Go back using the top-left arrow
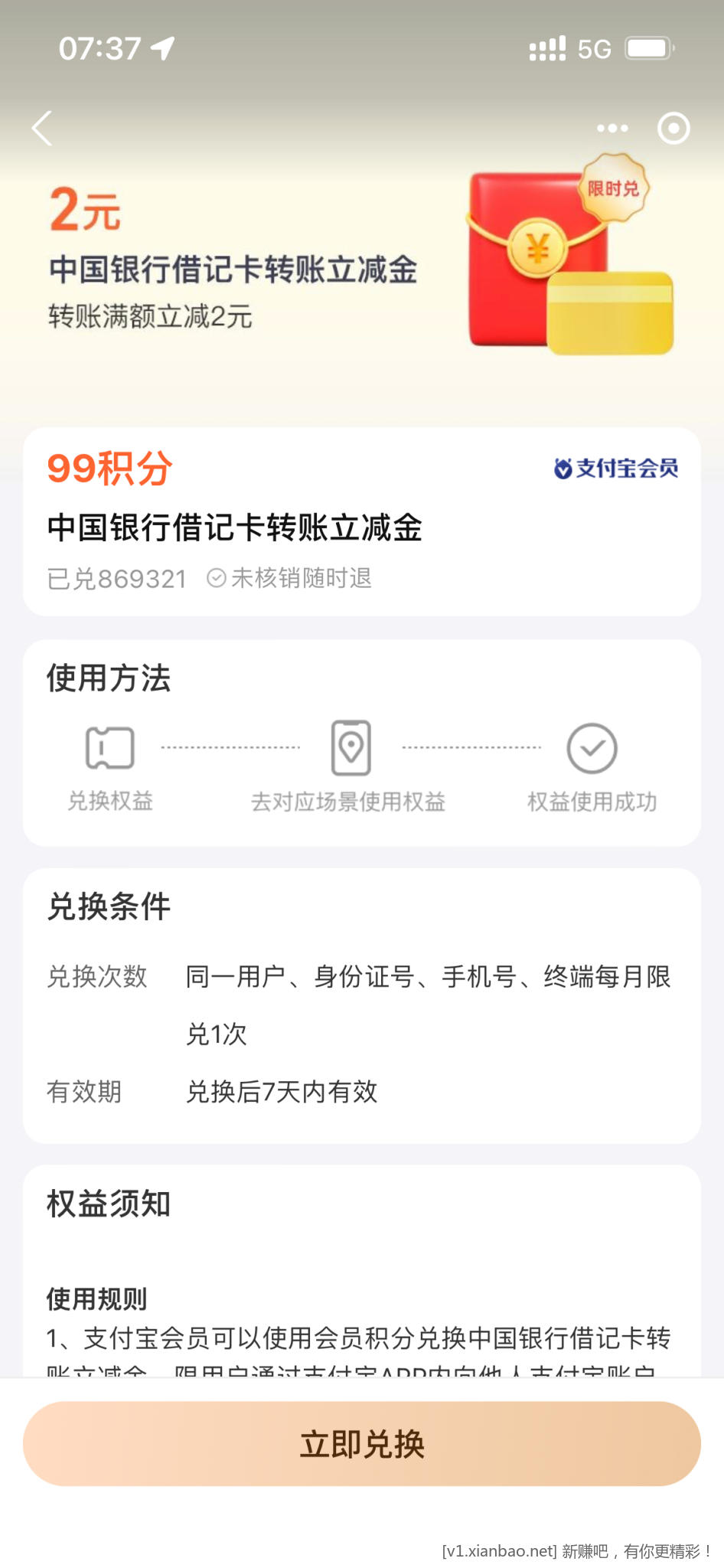This screenshot has height=1568, width=724. coord(42,128)
